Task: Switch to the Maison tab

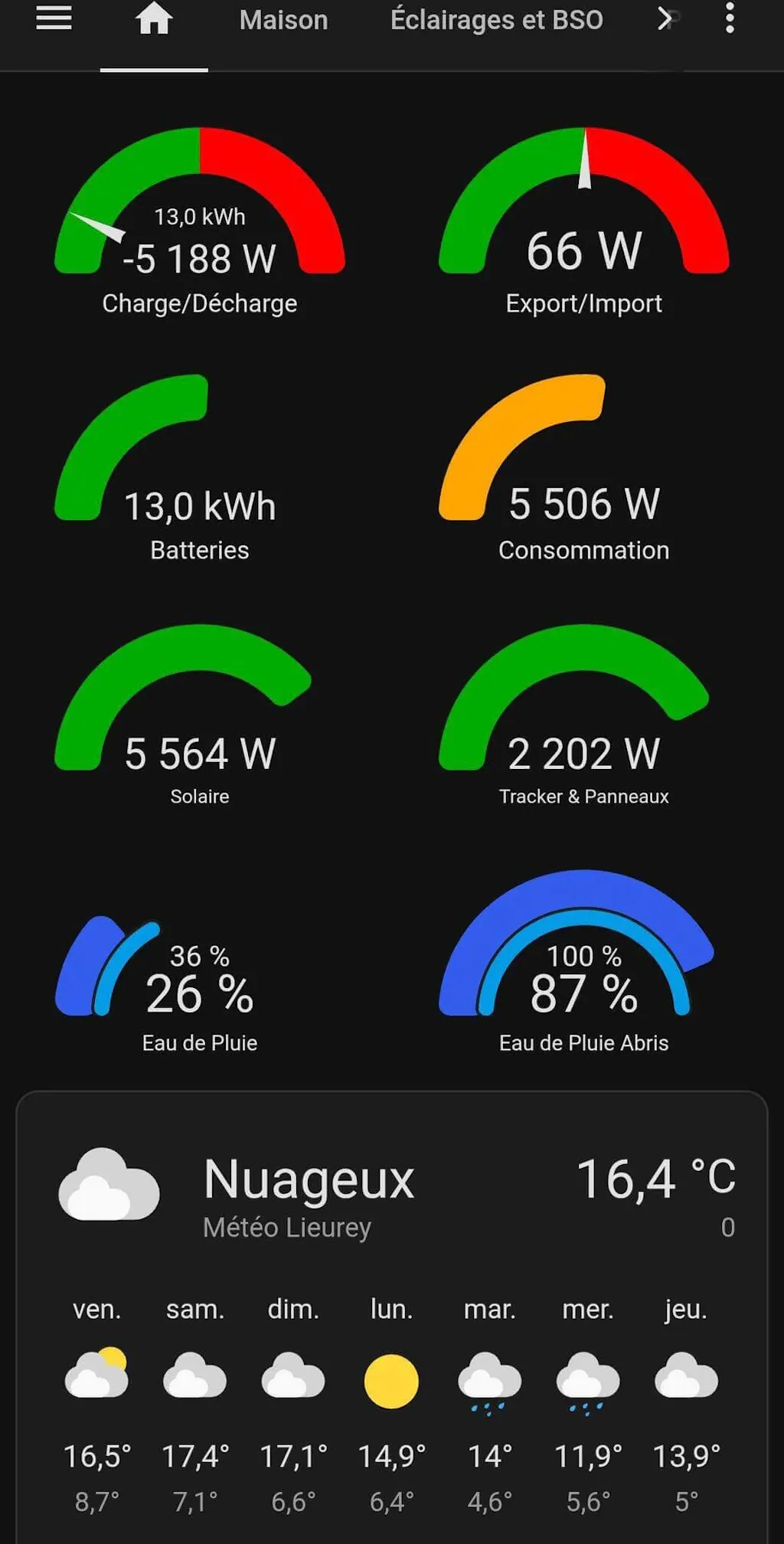Action: pyautogui.click(x=283, y=20)
